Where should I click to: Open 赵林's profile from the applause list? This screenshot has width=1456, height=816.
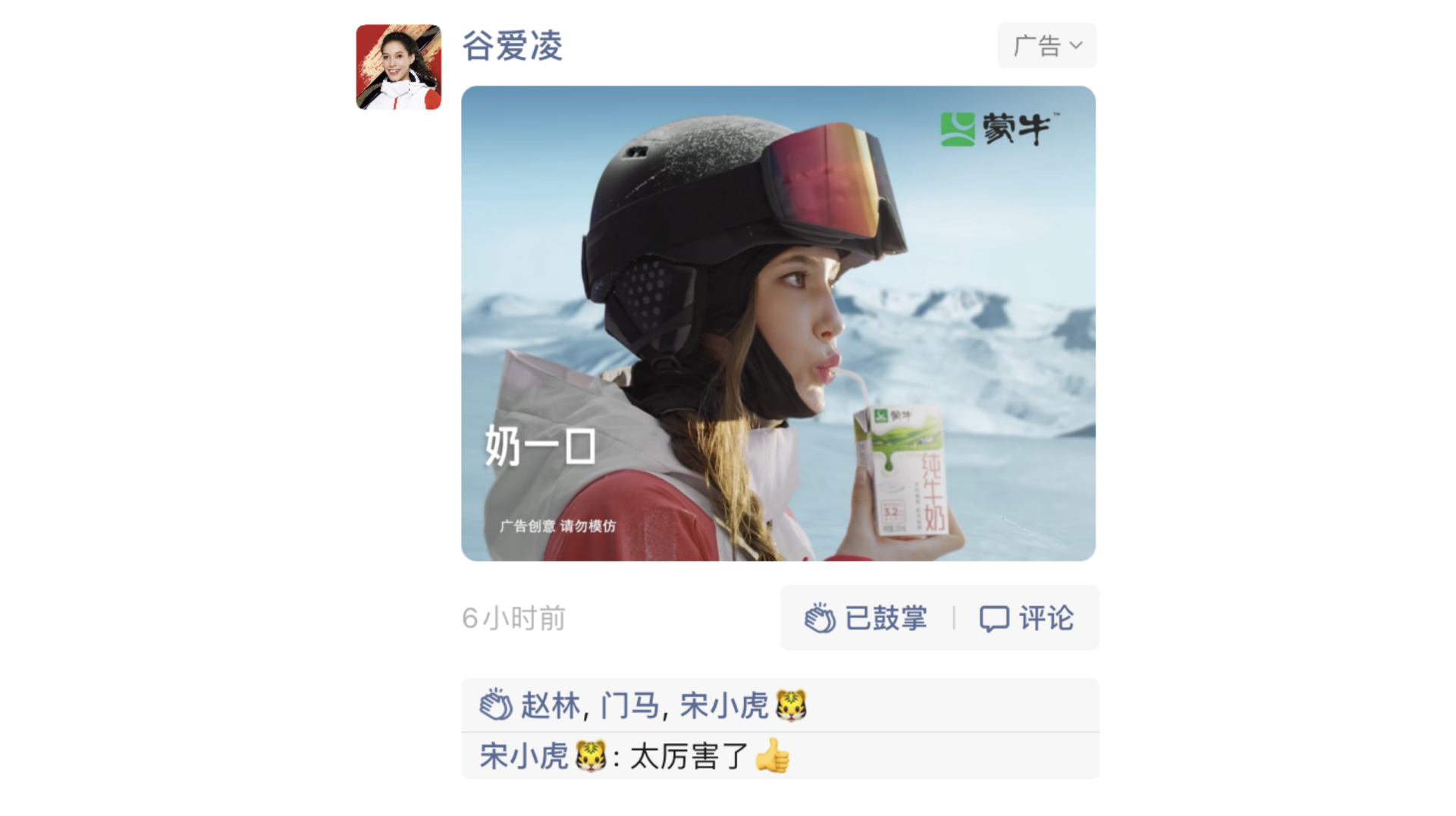coord(550,706)
